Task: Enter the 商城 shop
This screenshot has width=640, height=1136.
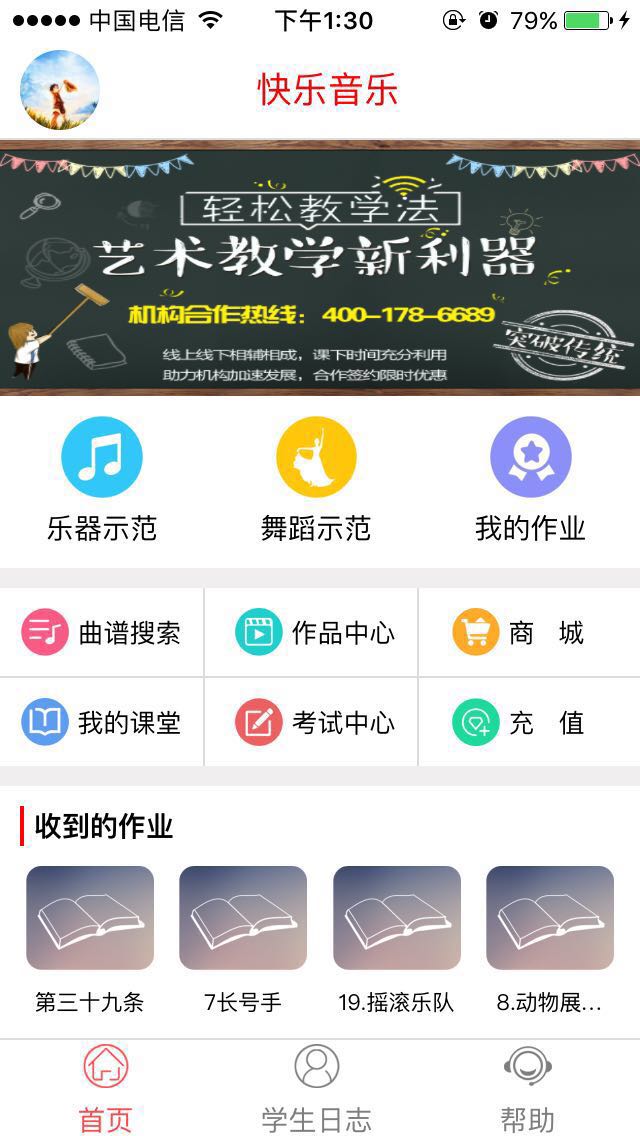Action: tap(530, 632)
